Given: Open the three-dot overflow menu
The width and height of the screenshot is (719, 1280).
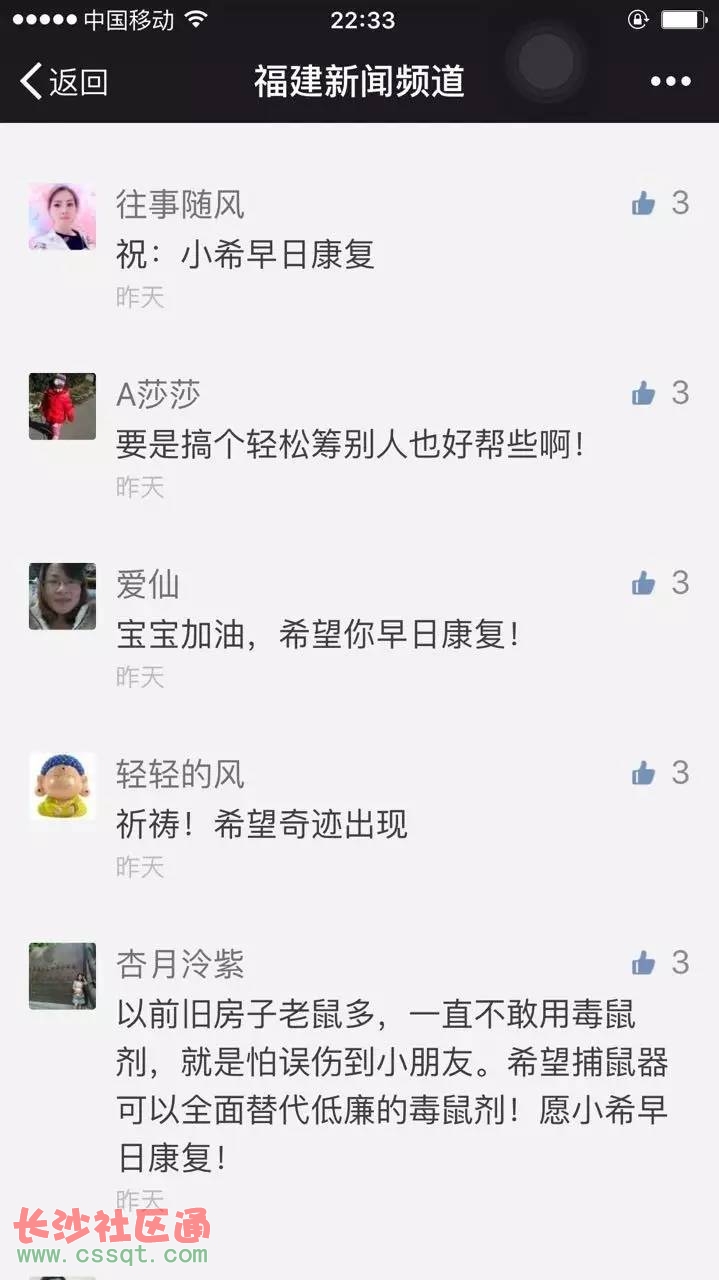Looking at the screenshot, I should coord(670,81).
